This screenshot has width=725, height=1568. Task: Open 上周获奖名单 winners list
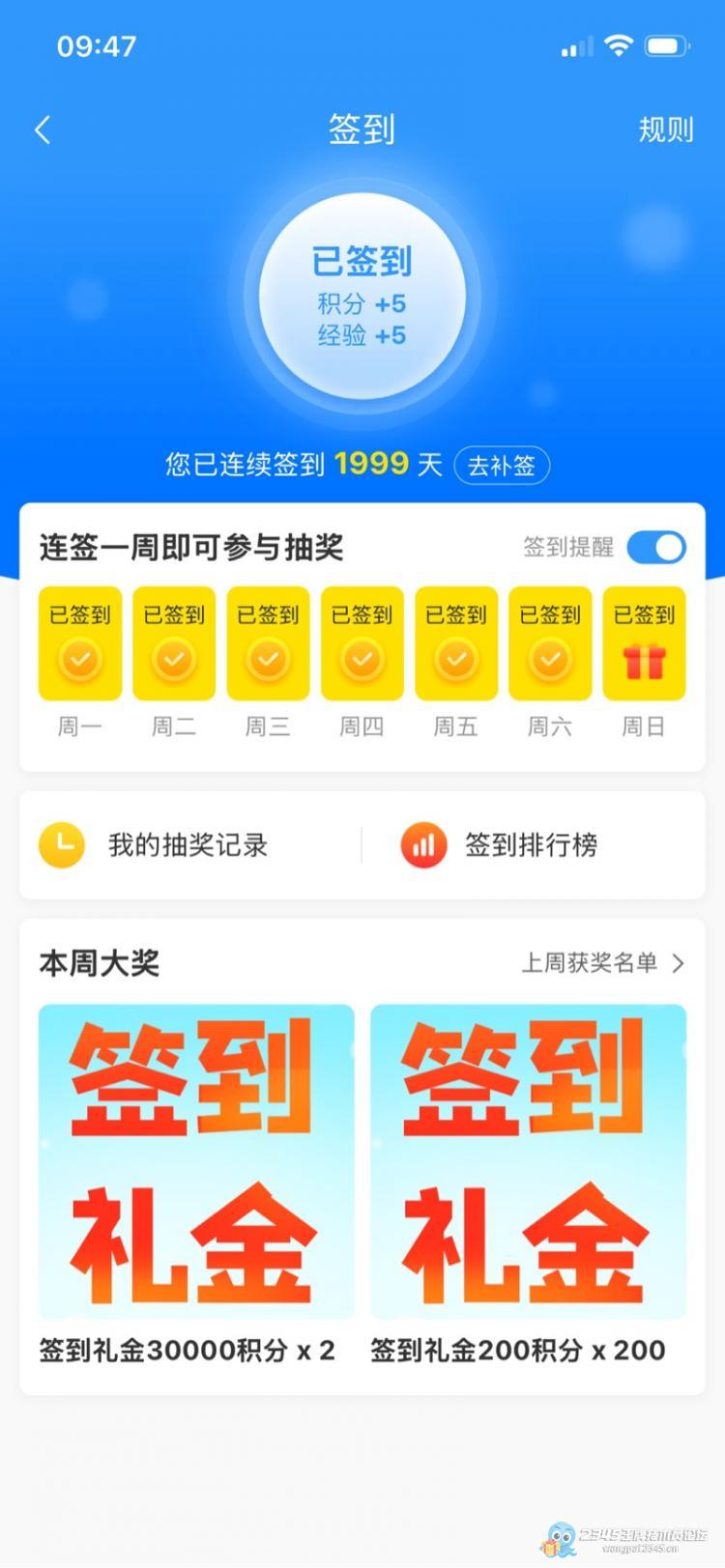pyautogui.click(x=601, y=963)
